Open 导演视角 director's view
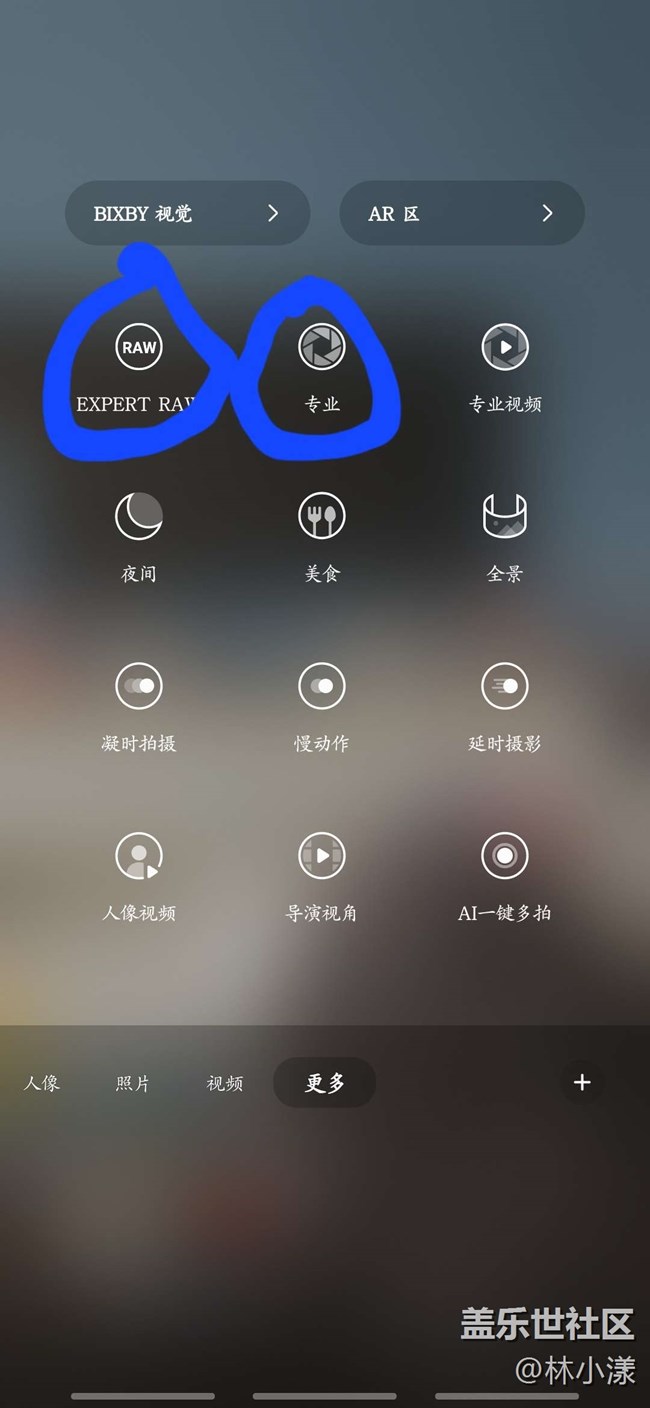The width and height of the screenshot is (650, 1408). point(322,877)
